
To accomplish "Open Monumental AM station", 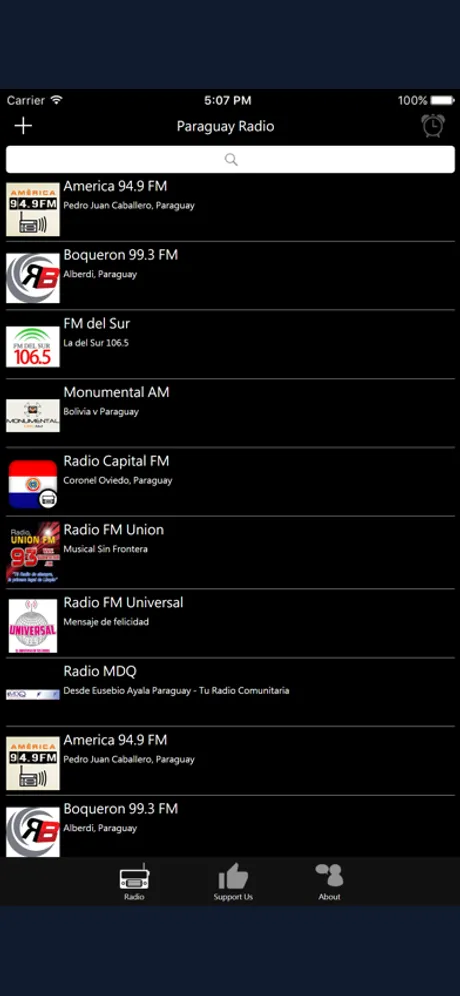I will coord(230,413).
